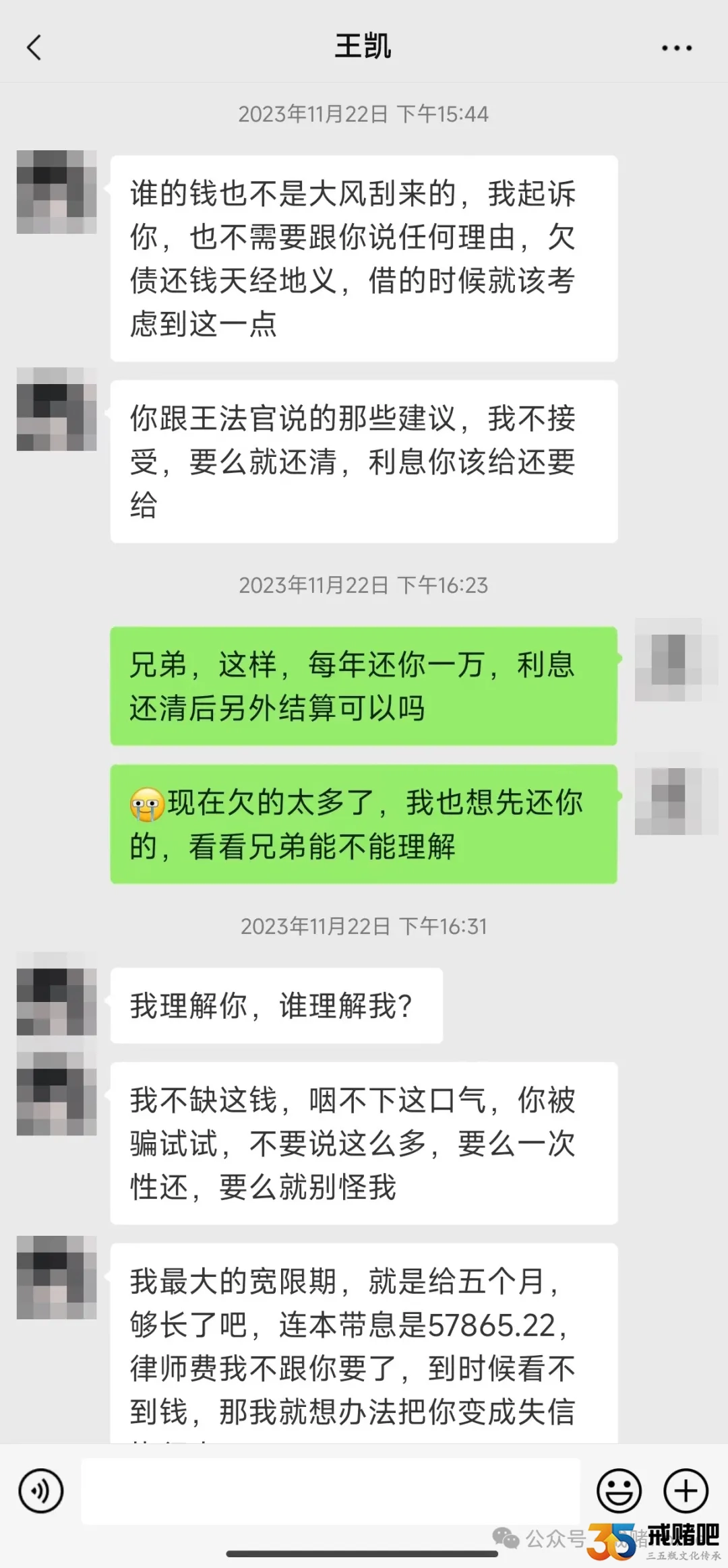Switch to voice message input
728x1568 pixels.
point(41,1491)
